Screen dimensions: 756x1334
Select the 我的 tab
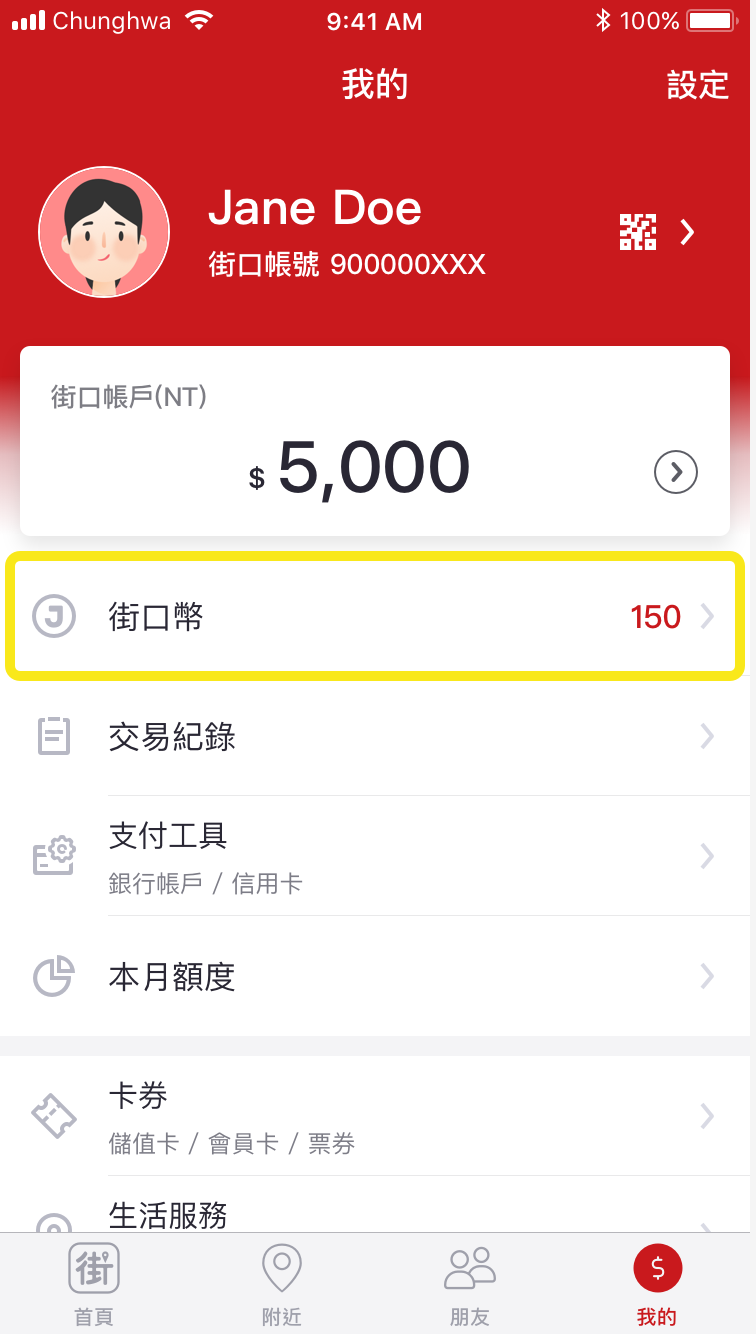(x=657, y=1285)
